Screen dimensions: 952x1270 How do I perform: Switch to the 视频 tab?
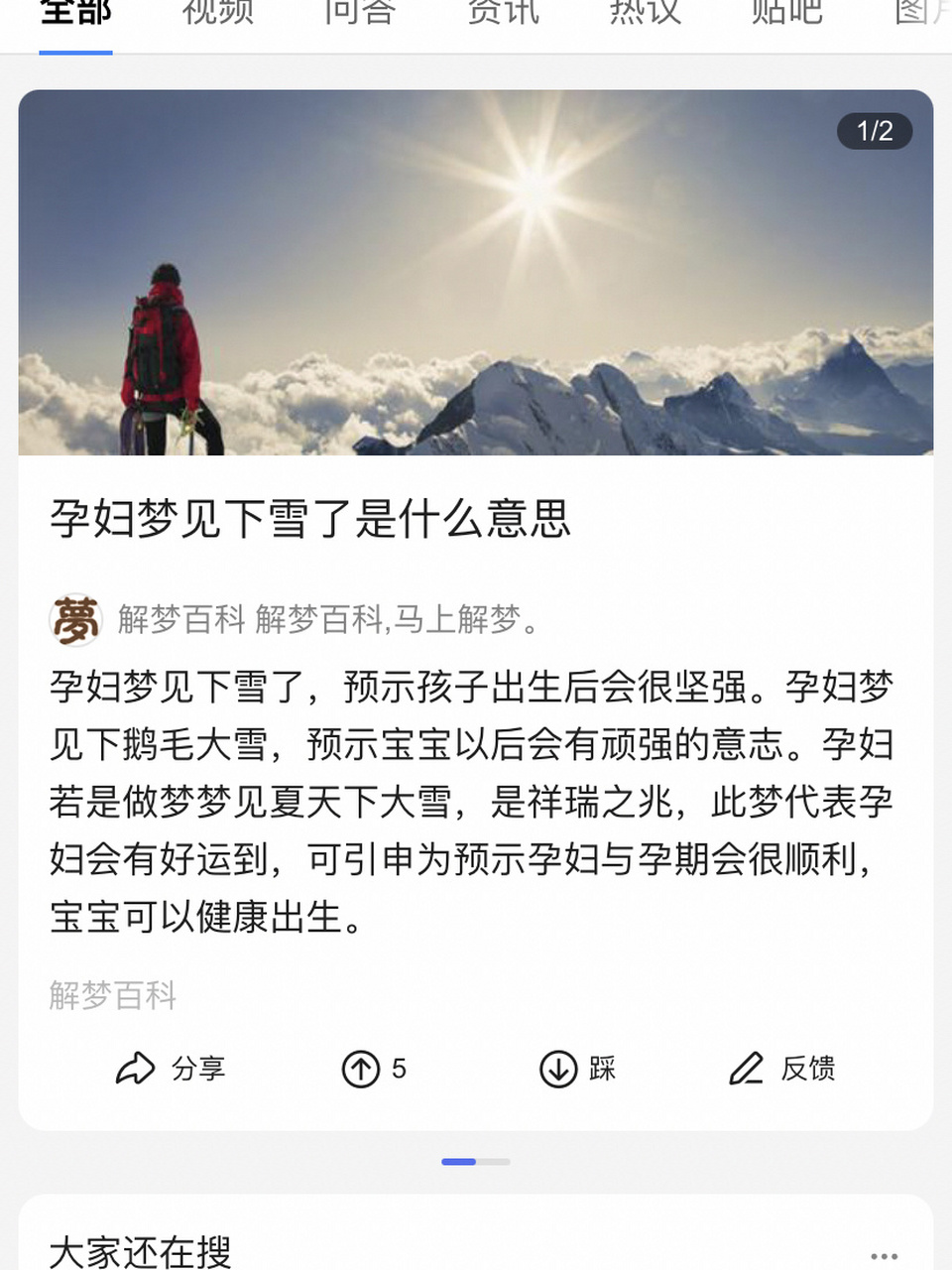point(217,12)
